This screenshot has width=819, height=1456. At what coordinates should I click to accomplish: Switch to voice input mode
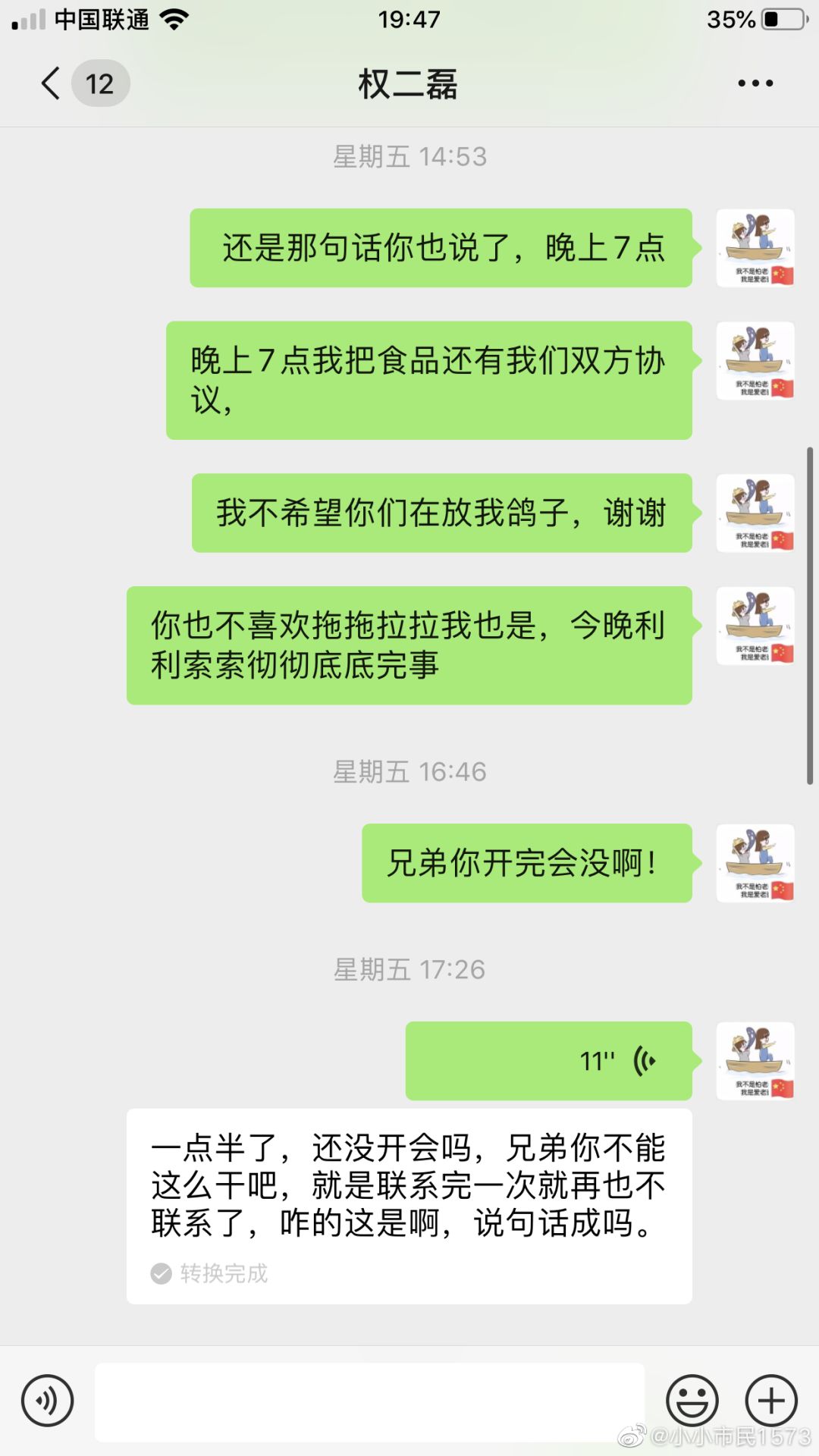coord(47,1401)
